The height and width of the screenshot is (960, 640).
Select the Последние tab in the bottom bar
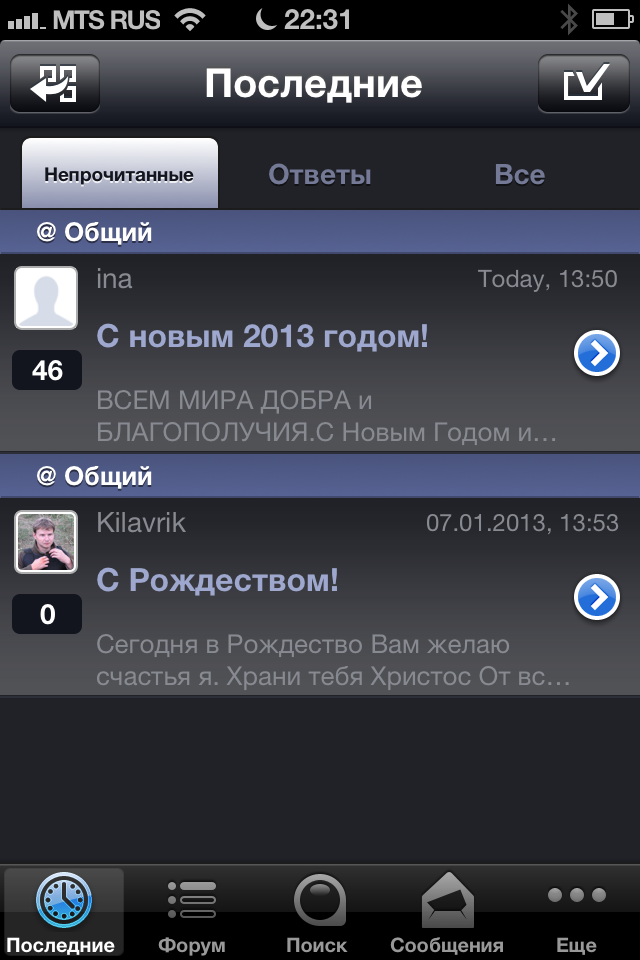tap(64, 912)
